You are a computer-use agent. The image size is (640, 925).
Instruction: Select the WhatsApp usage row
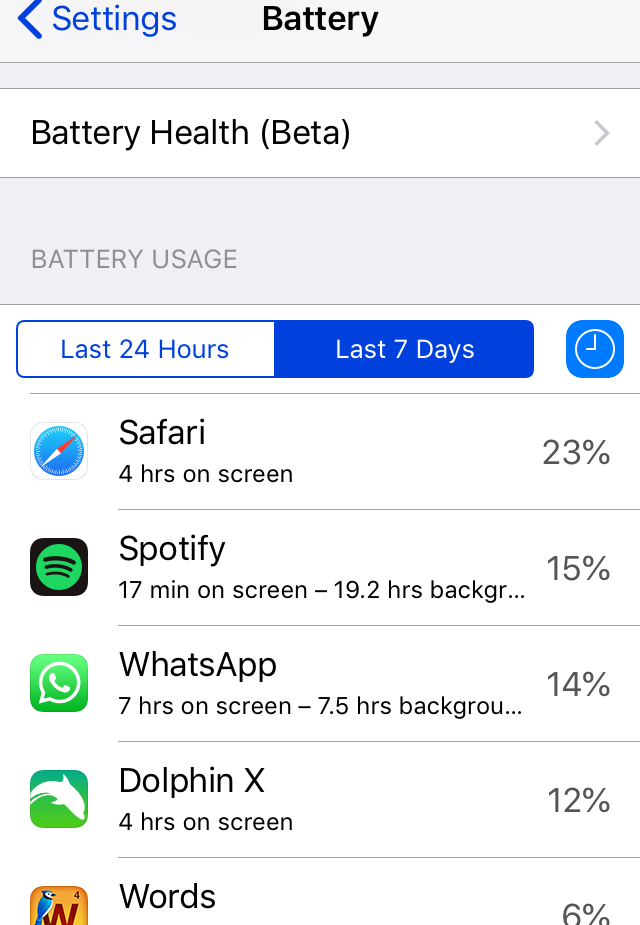(320, 684)
